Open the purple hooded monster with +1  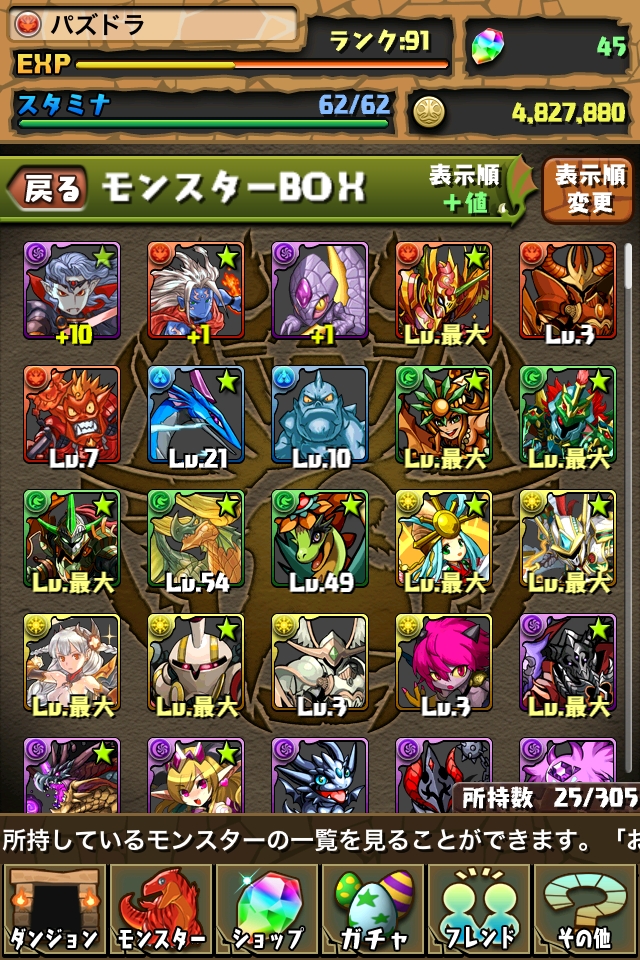[x=320, y=290]
